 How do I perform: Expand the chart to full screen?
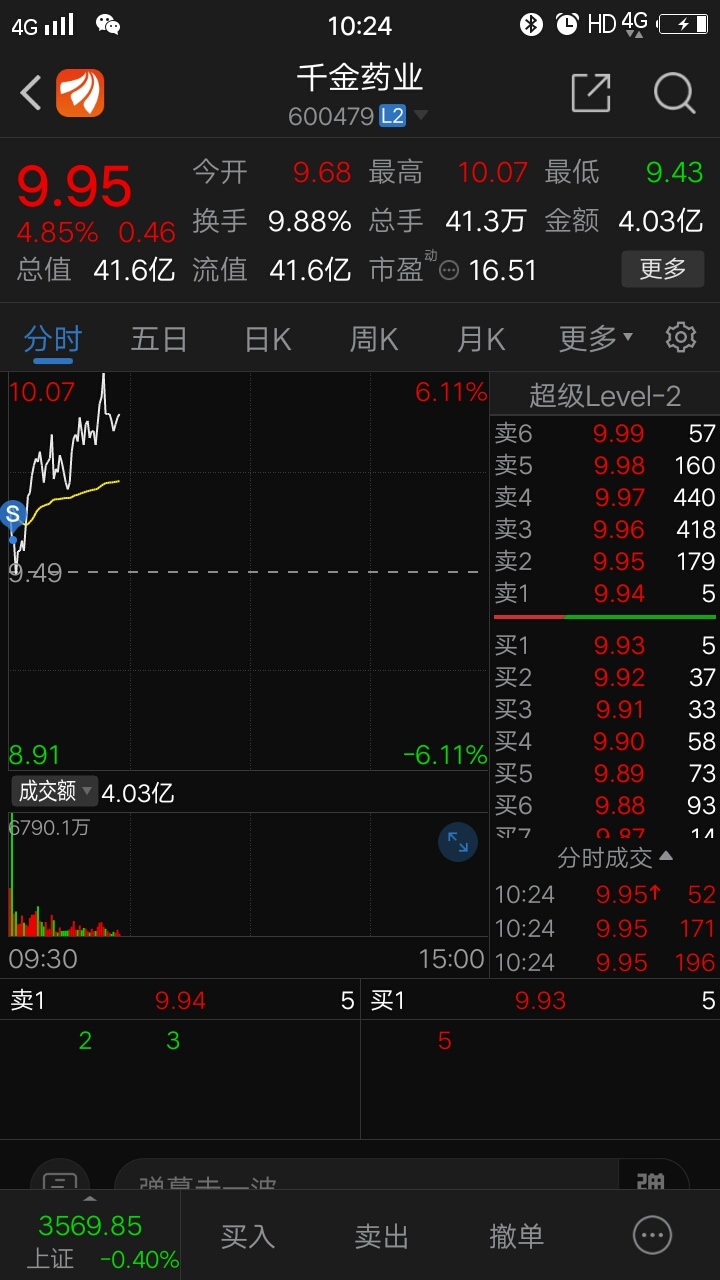point(458,842)
